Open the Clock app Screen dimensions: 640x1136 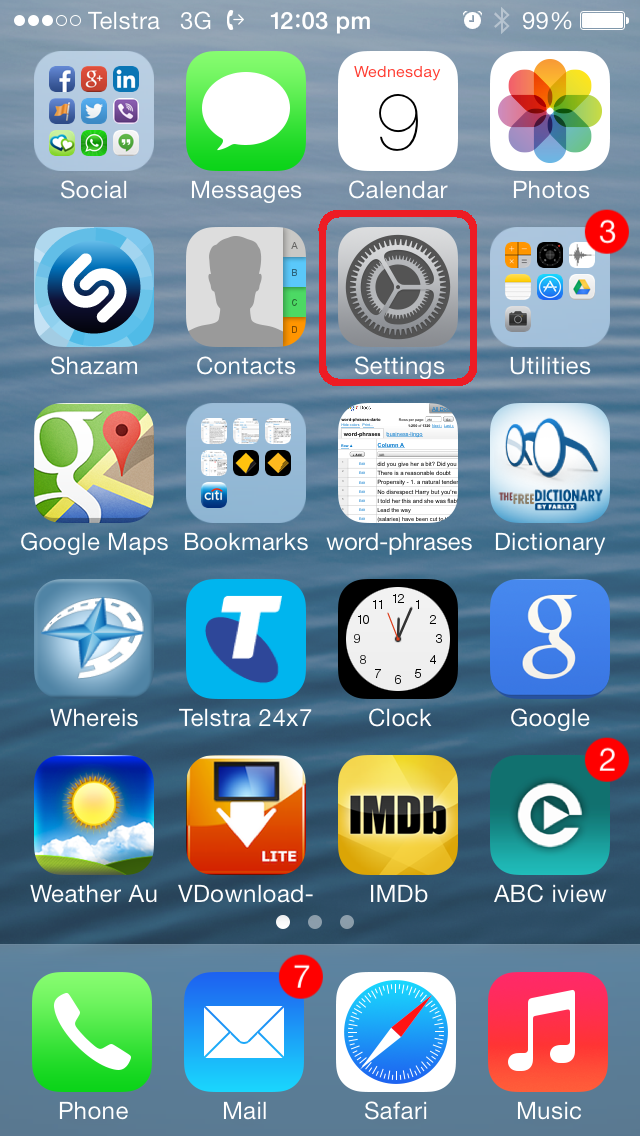(x=398, y=639)
